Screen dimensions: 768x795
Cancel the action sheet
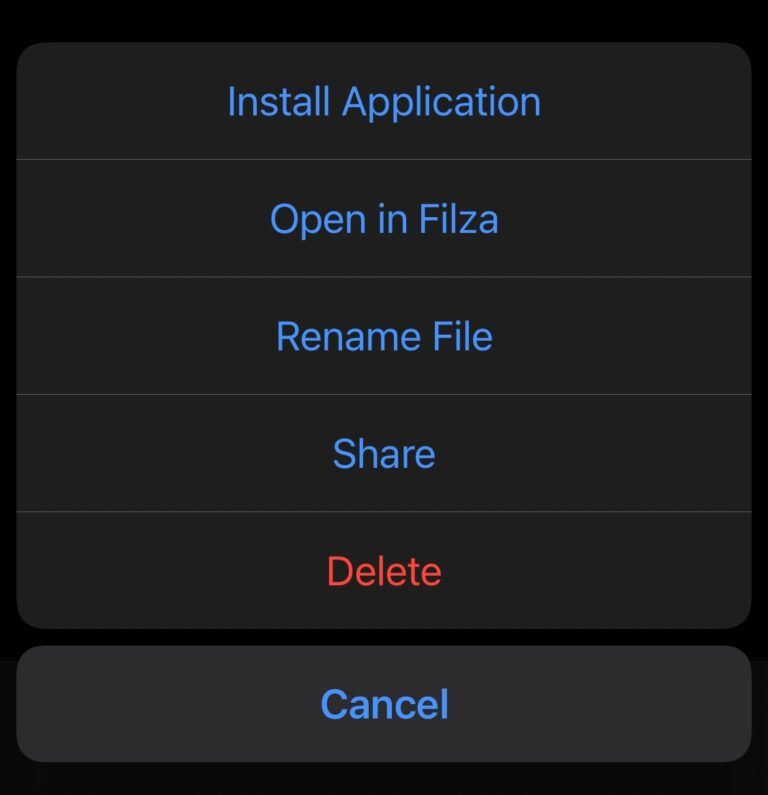coord(384,704)
